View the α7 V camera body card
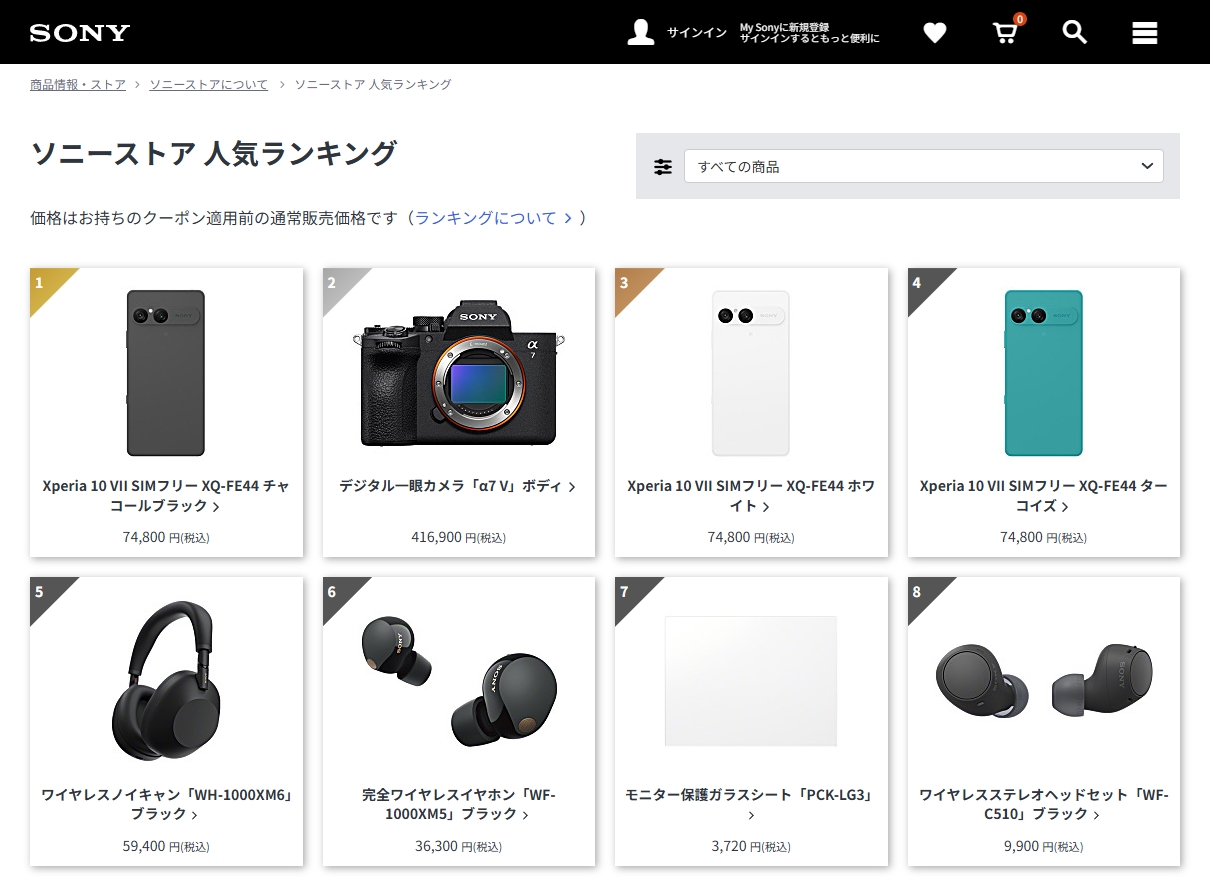The width and height of the screenshot is (1210, 877). (x=458, y=486)
